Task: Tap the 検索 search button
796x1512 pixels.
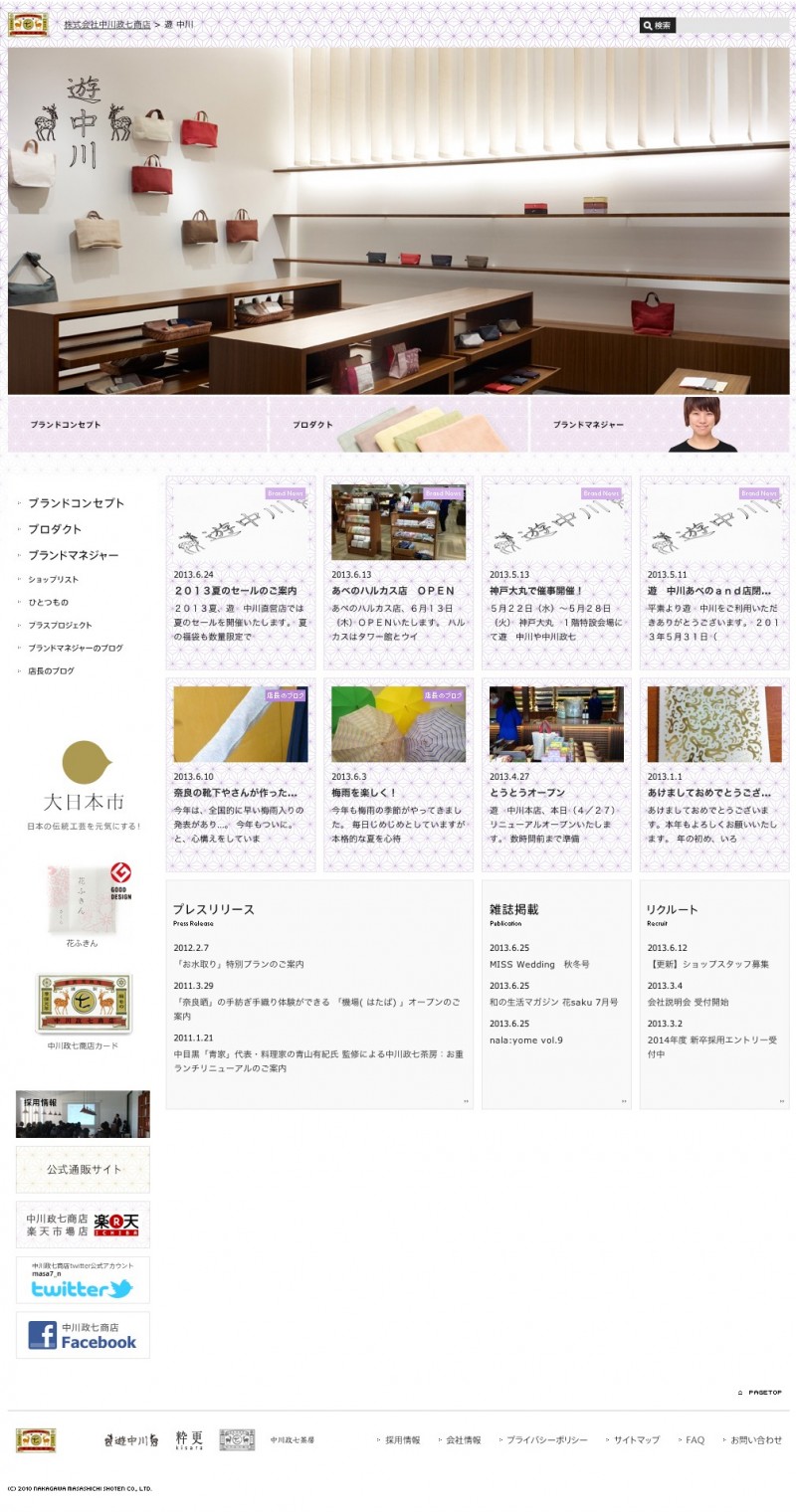Action: pos(658,26)
